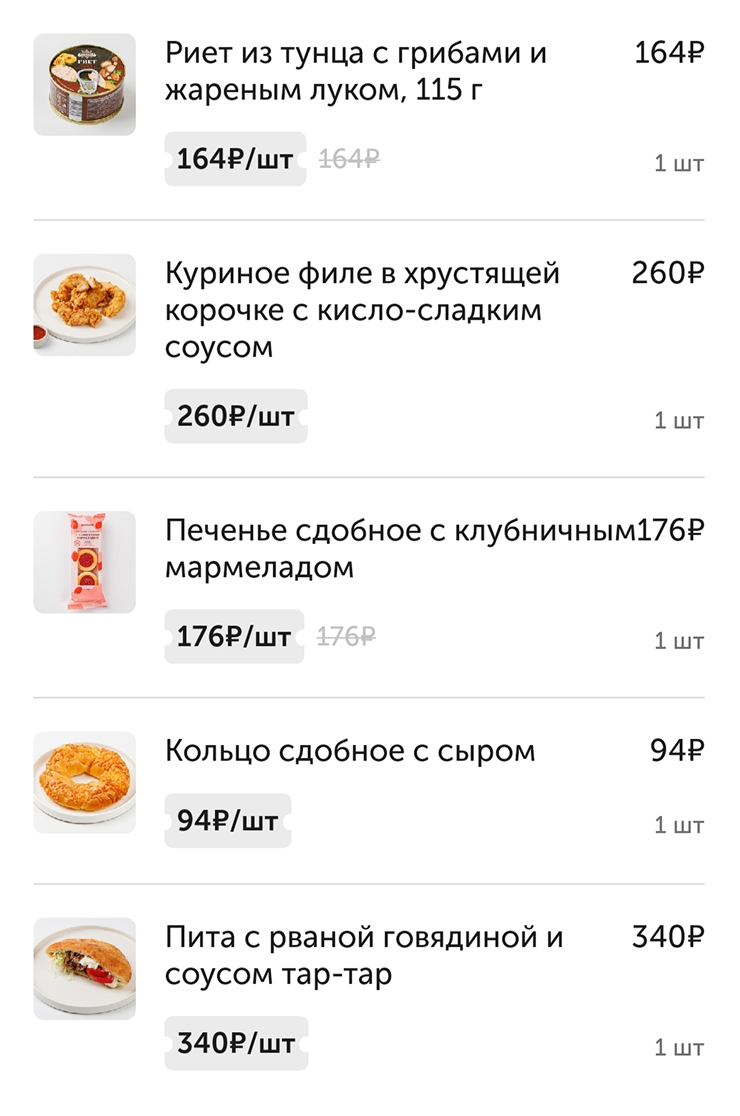Open the strawberry marmalade cookie product
The image size is (740, 1116).
(x=400, y=548)
